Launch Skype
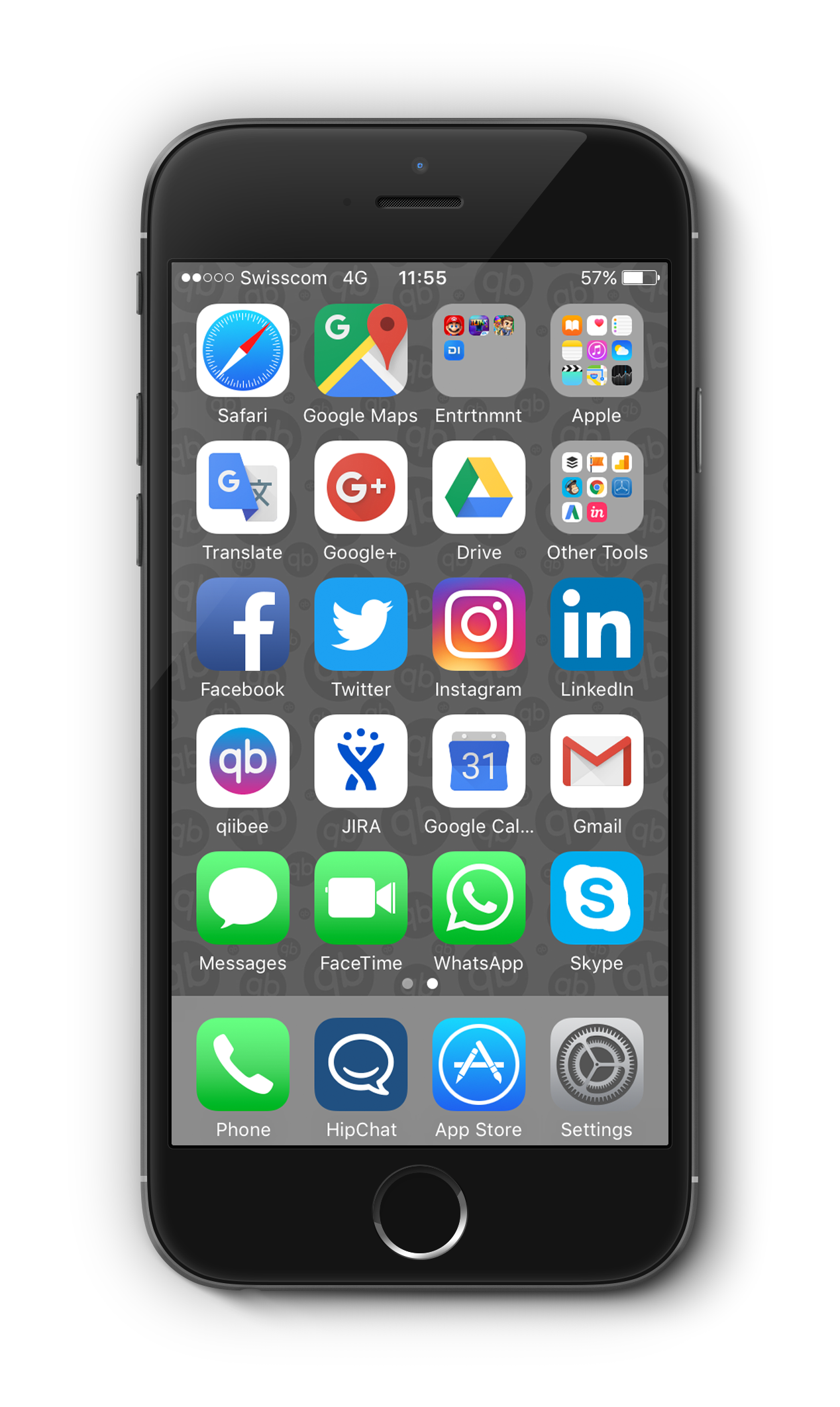 coord(596,898)
